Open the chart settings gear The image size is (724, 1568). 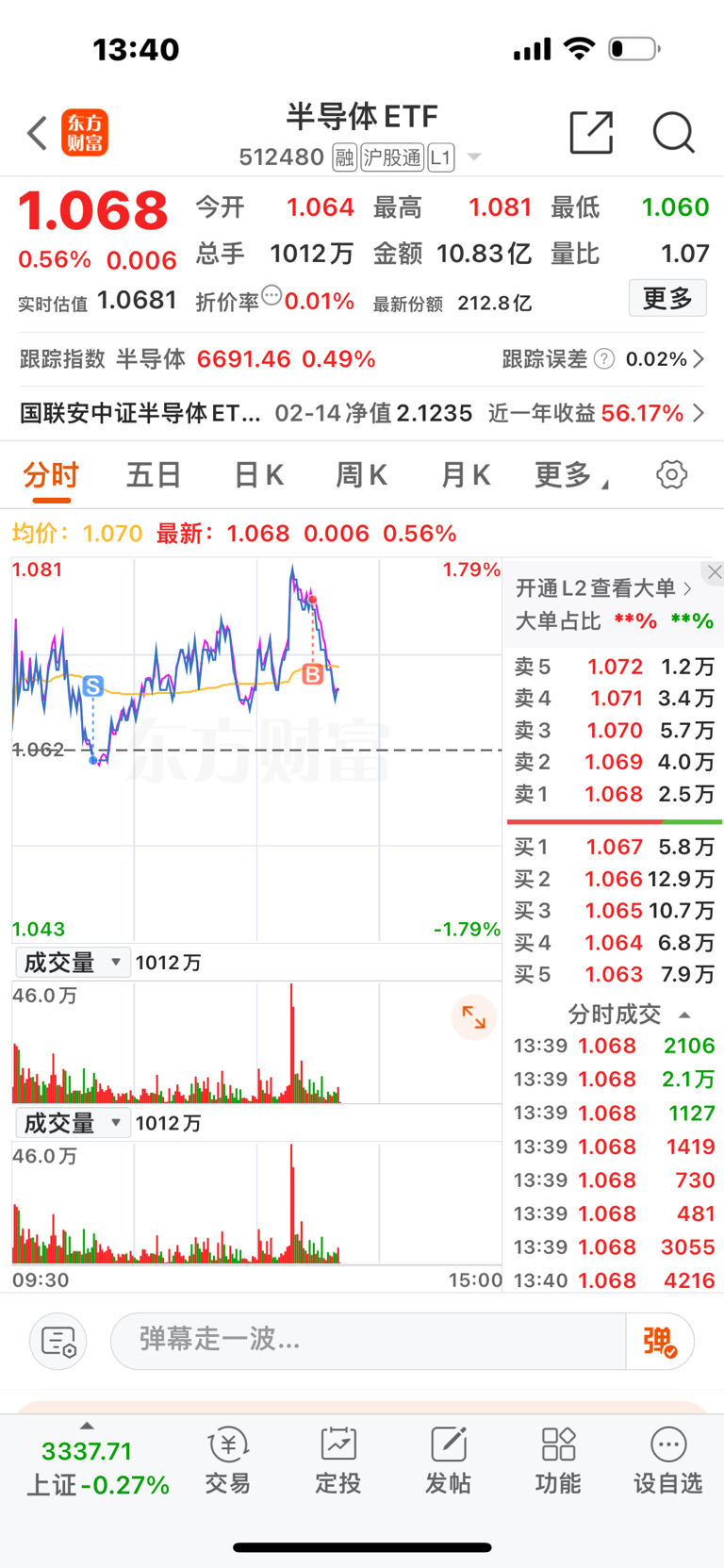pyautogui.click(x=670, y=475)
